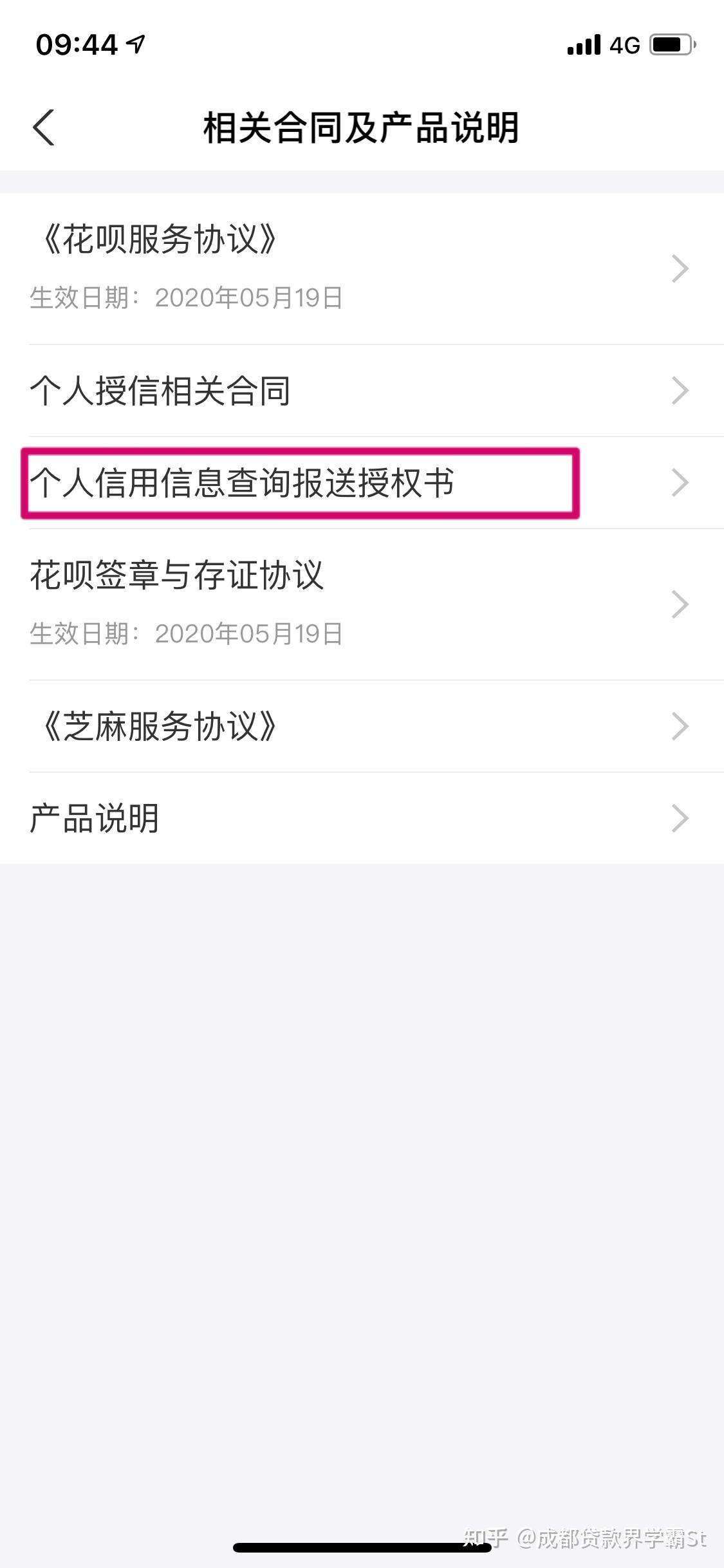Tap the 相关合同及产品说明 page title

[x=362, y=127]
